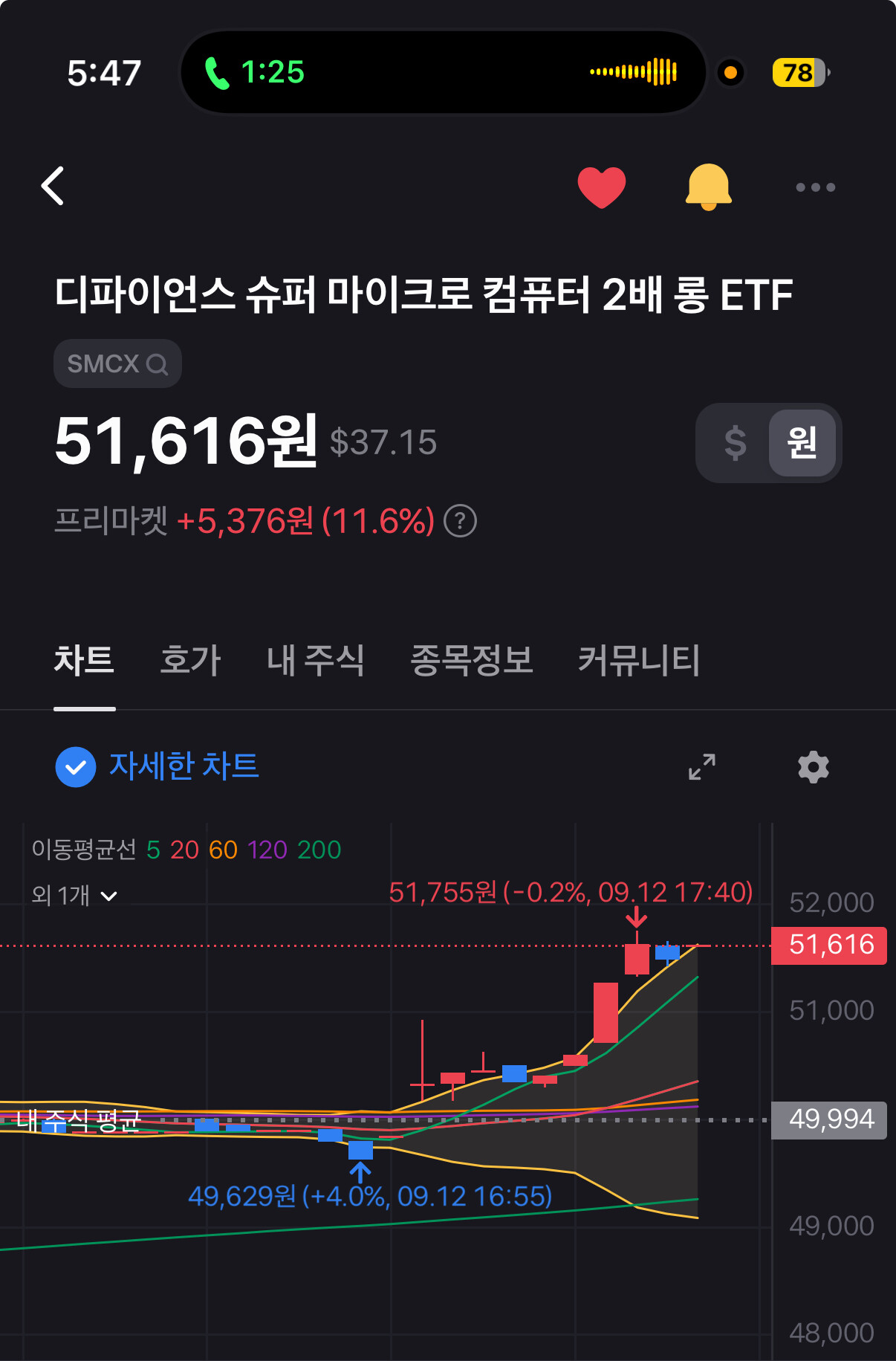Image resolution: width=896 pixels, height=1361 pixels.
Task: Open chart settings gear
Action: (x=814, y=767)
